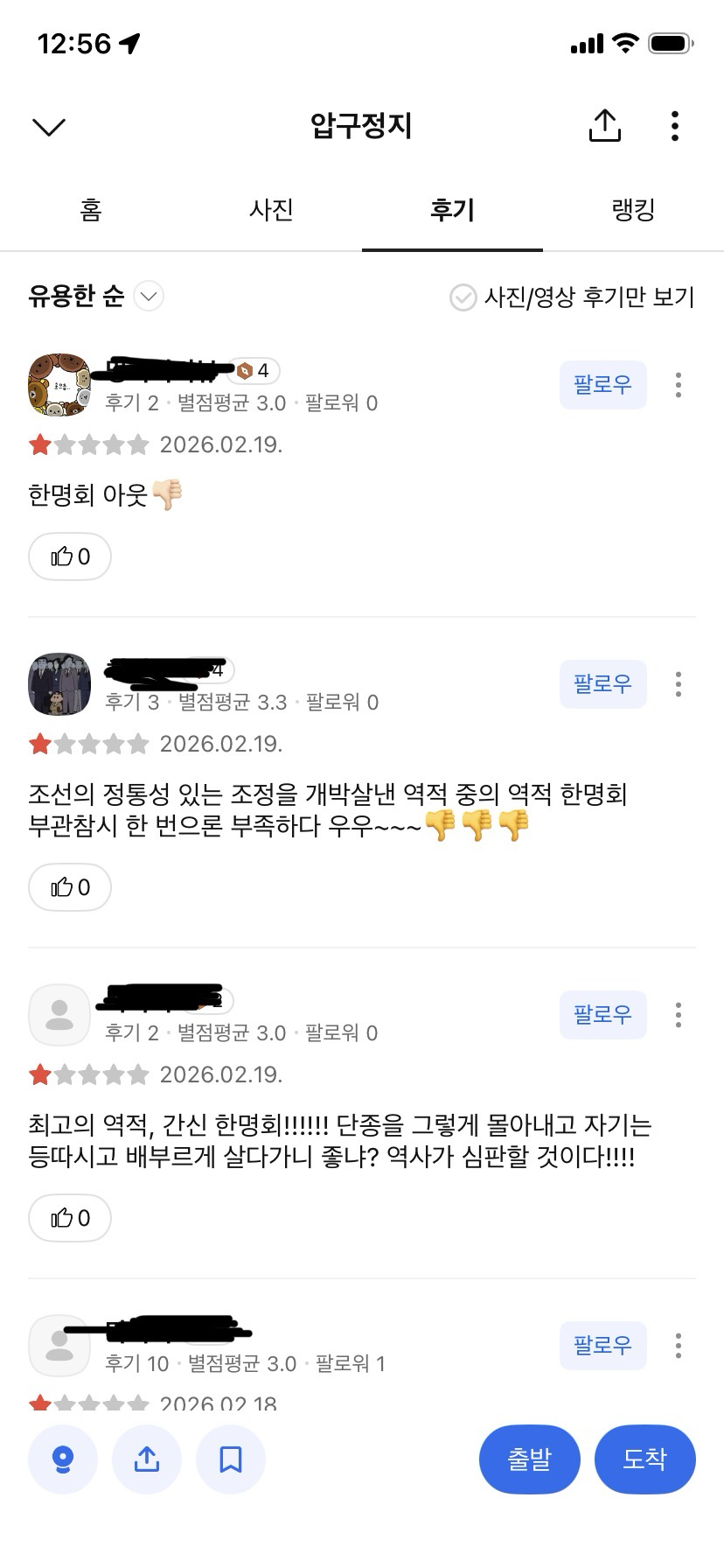This screenshot has height=1568, width=724.
Task: Like the review starting '조선의 정통성'
Action: coord(70,887)
